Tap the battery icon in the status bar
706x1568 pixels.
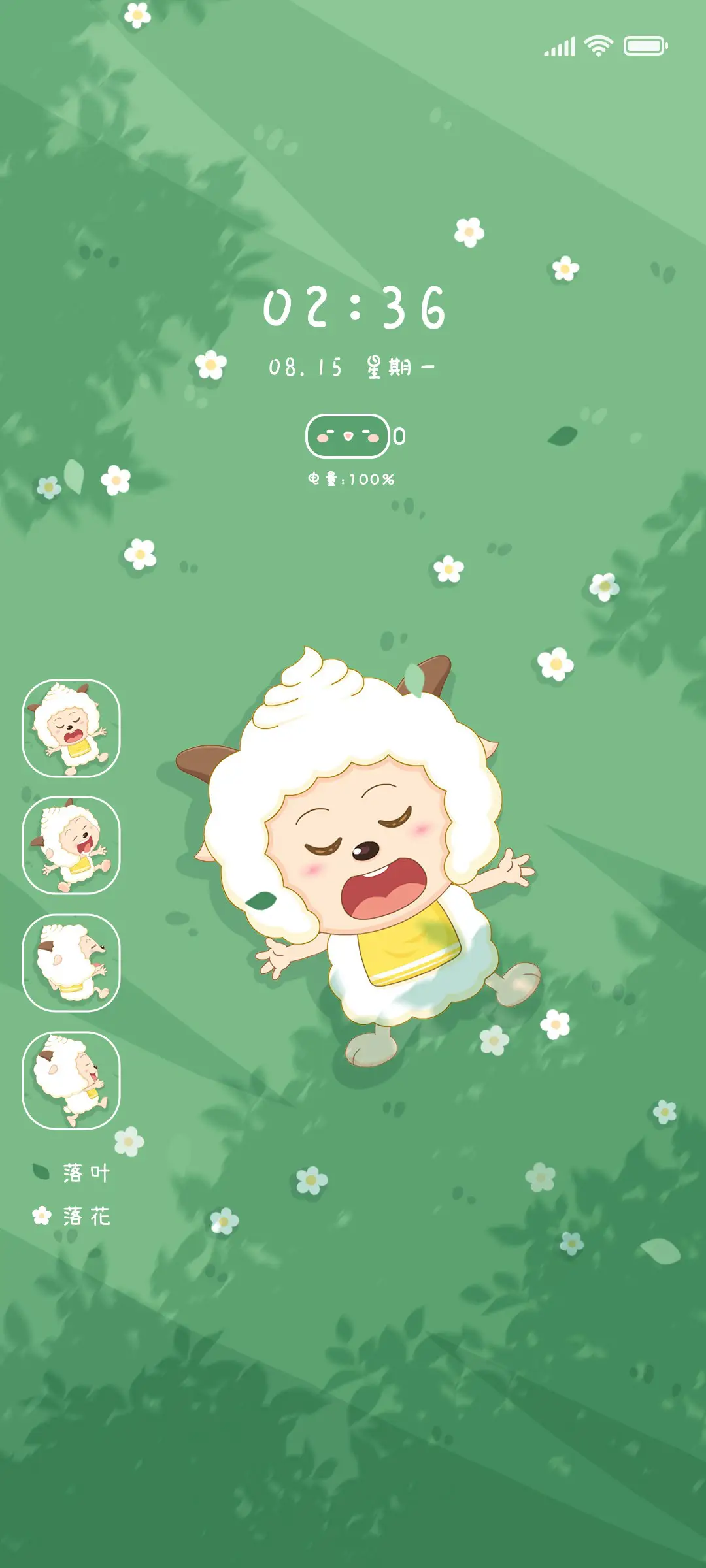(646, 44)
